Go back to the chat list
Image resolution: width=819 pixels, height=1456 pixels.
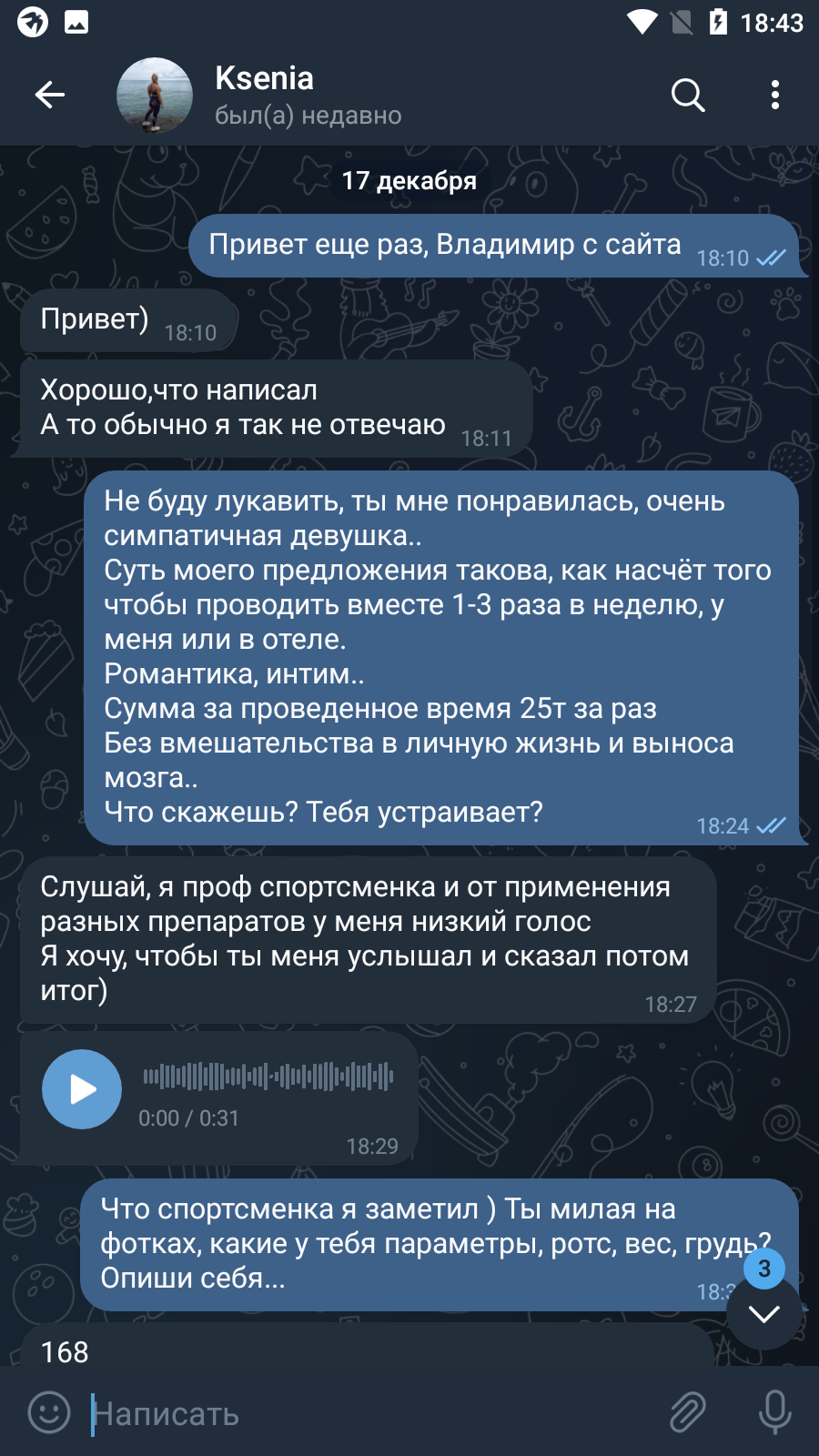(x=50, y=95)
